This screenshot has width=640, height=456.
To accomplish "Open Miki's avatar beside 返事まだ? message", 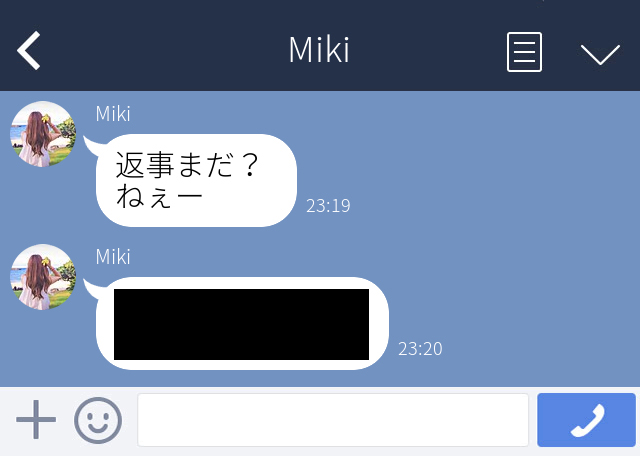I will pyautogui.click(x=43, y=134).
